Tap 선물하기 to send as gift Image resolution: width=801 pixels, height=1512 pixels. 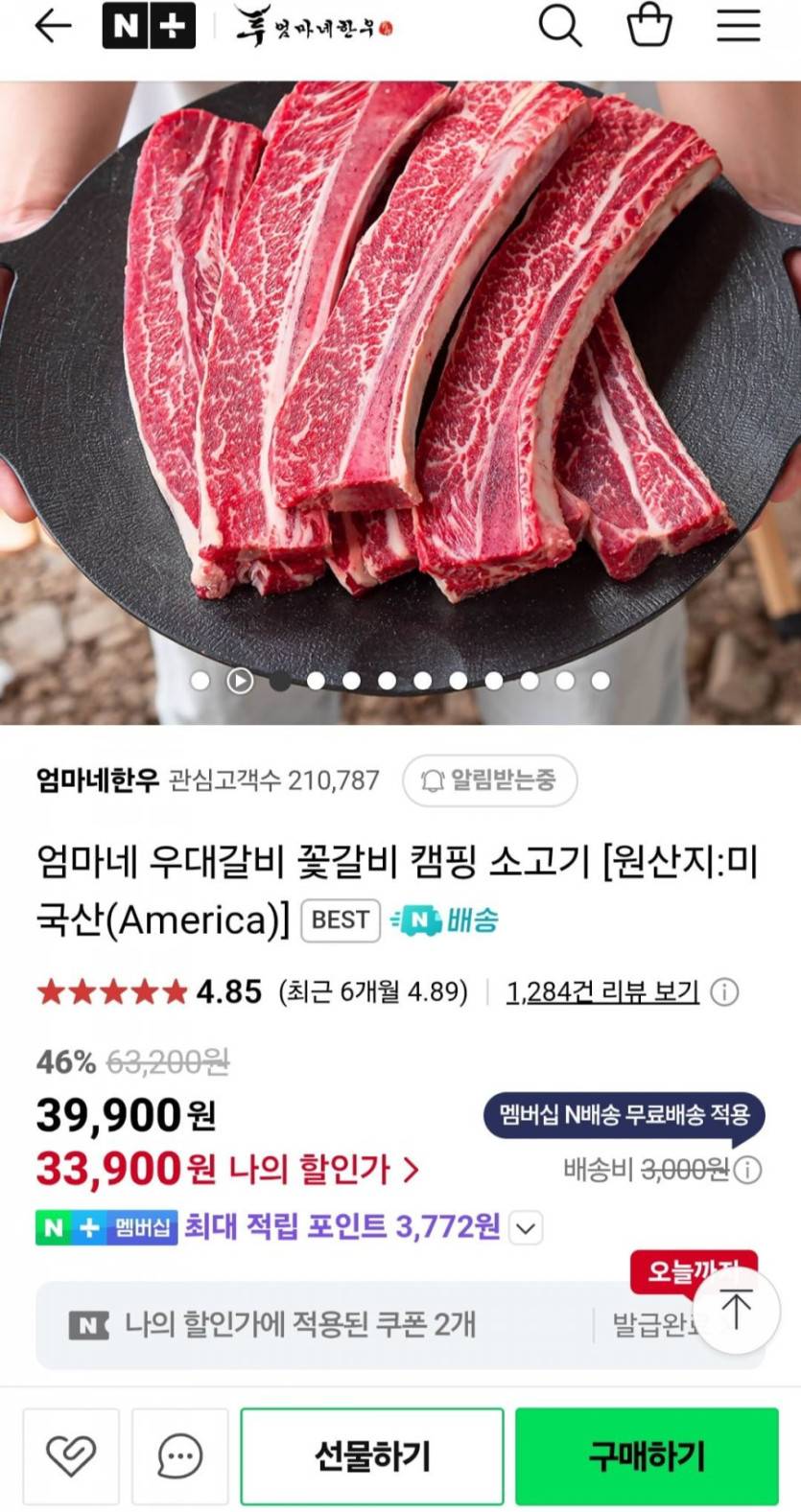pyautogui.click(x=372, y=1456)
